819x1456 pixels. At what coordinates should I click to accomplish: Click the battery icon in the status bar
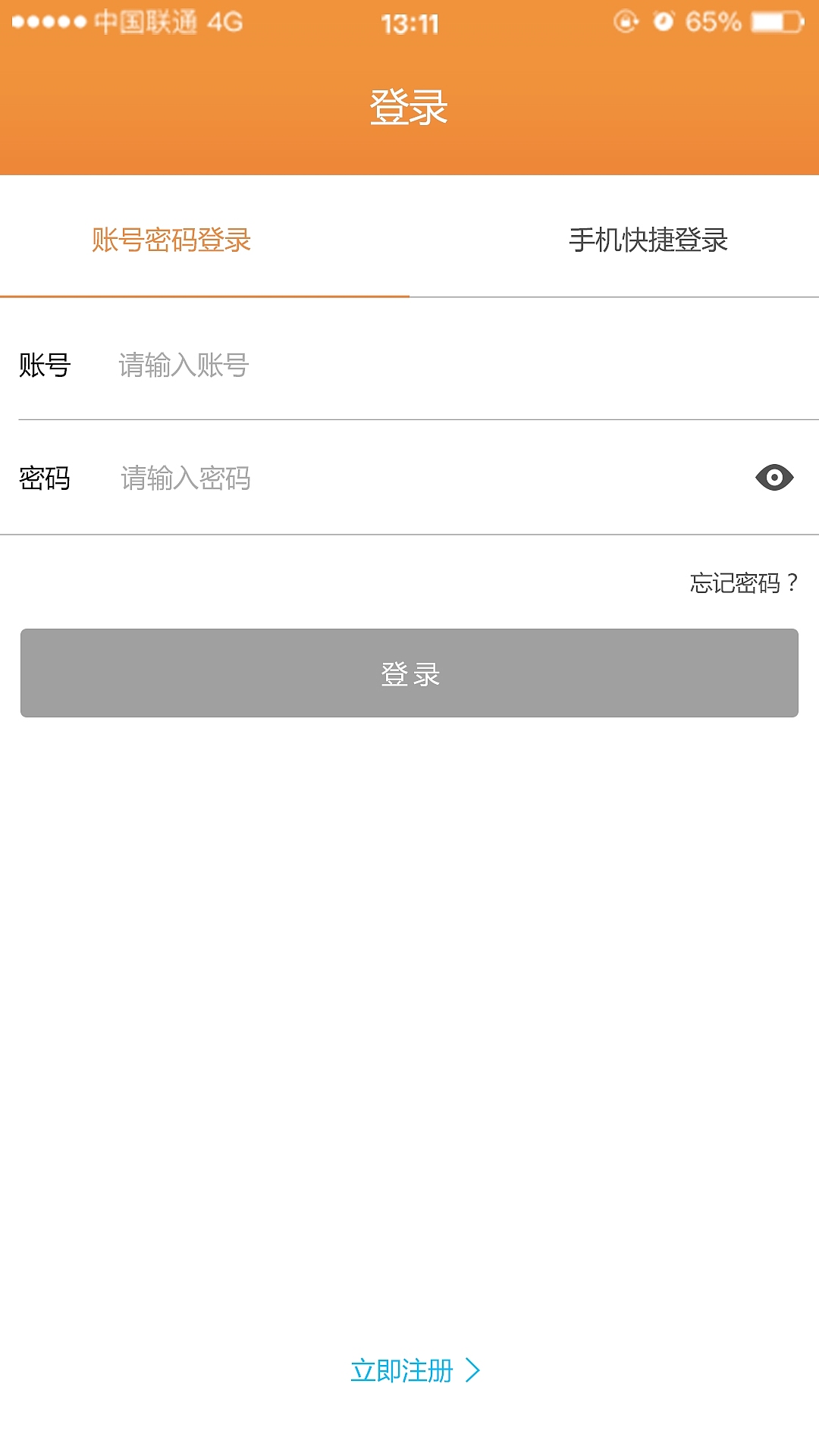(777, 23)
